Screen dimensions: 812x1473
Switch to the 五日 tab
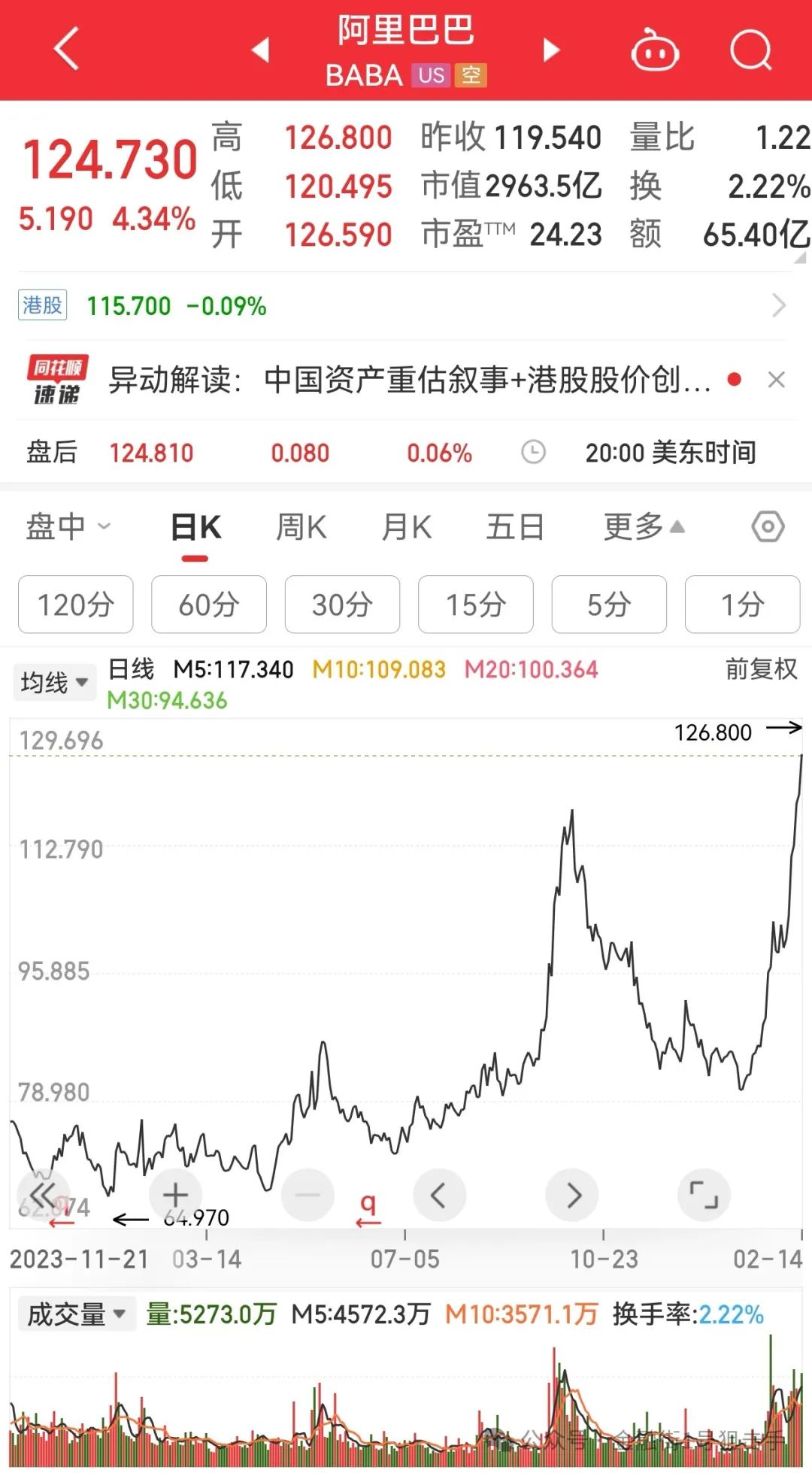514,527
